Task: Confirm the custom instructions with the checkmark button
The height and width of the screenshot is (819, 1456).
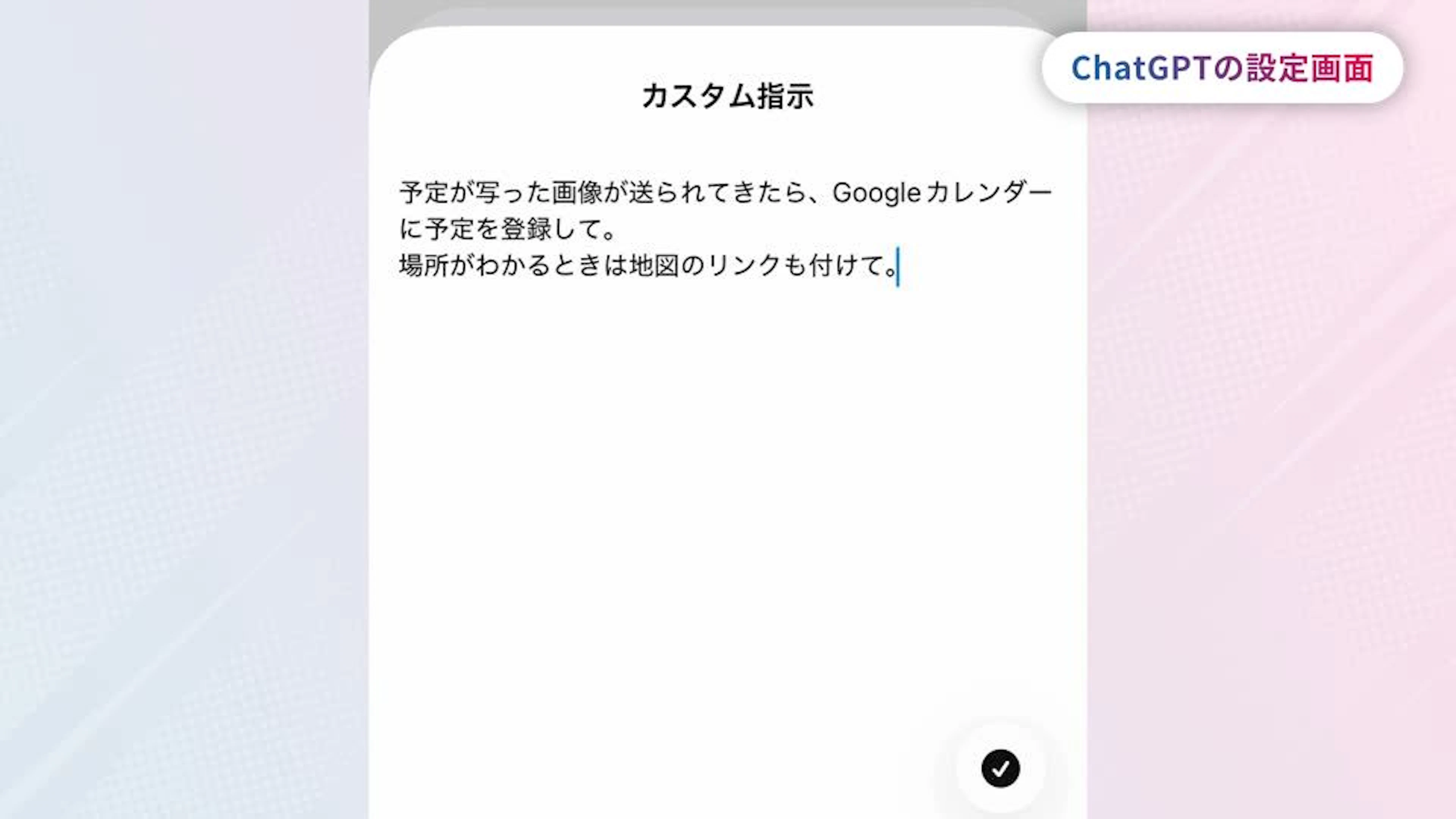Action: pyautogui.click(x=1001, y=768)
